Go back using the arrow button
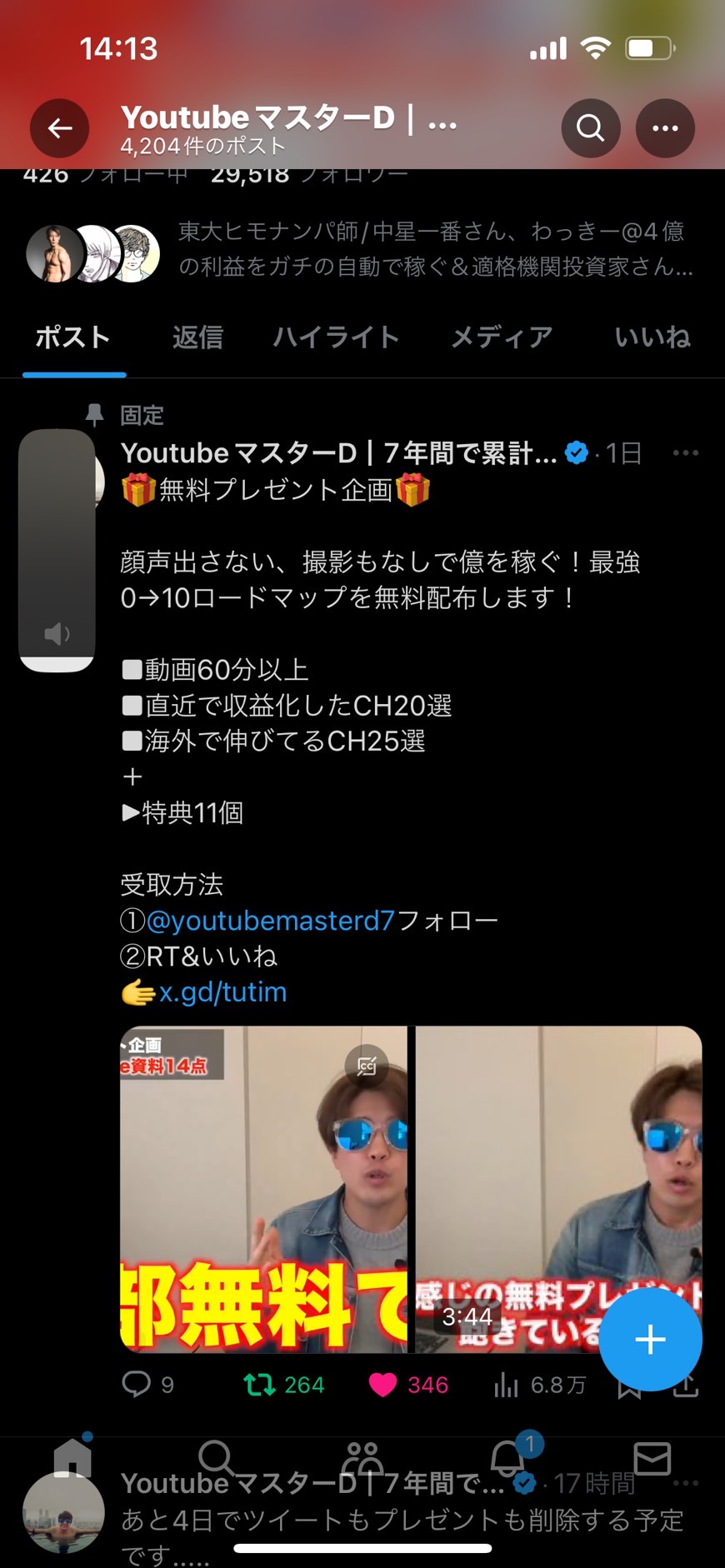Image resolution: width=725 pixels, height=1568 pixels. tap(60, 128)
